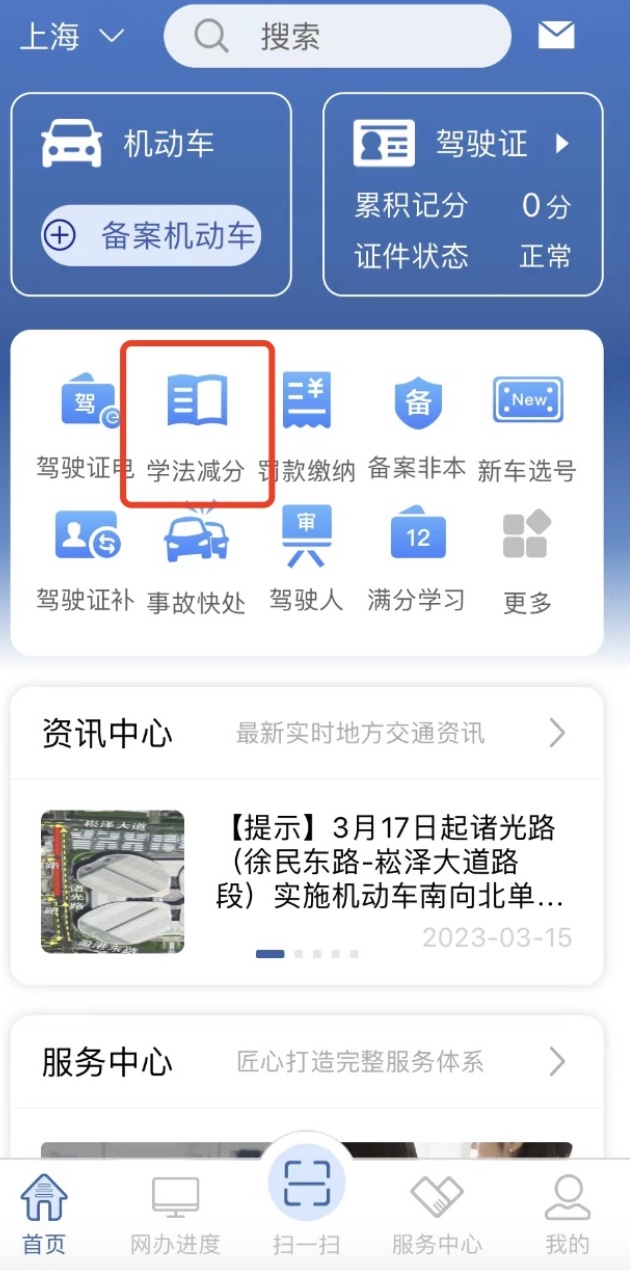The height and width of the screenshot is (1270, 630).
Task: Open the messages envelope icon
Action: click(x=556, y=36)
